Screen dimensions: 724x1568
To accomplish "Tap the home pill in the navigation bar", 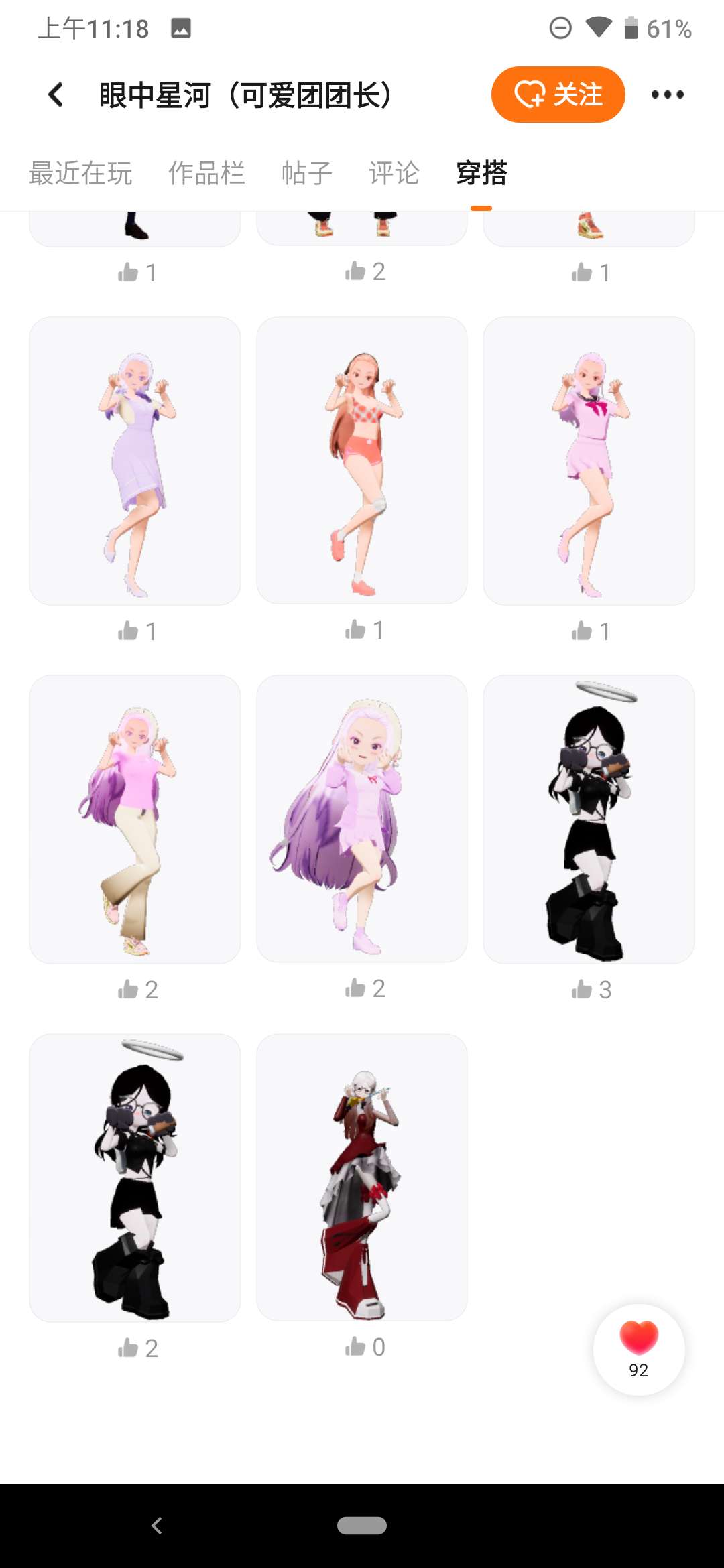I will (x=362, y=1526).
